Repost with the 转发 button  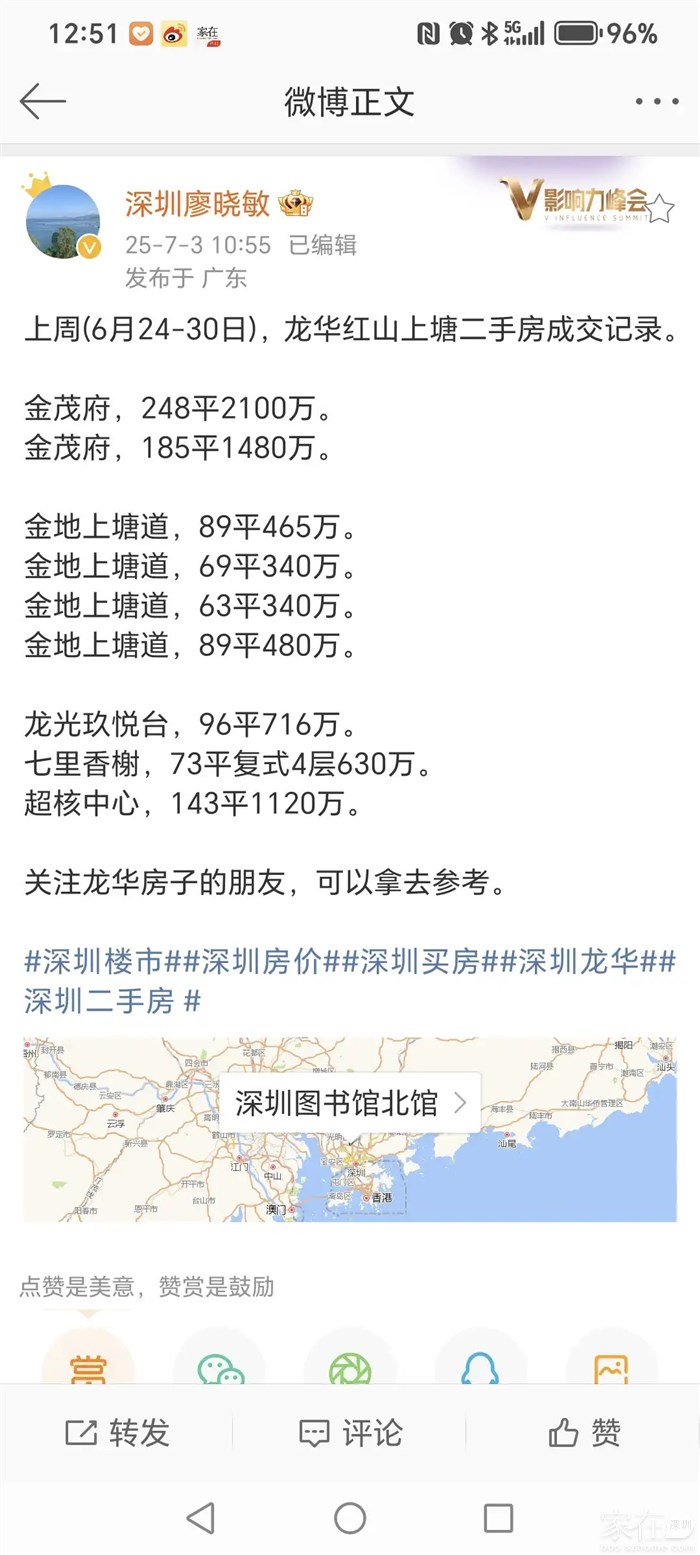pyautogui.click(x=117, y=1433)
